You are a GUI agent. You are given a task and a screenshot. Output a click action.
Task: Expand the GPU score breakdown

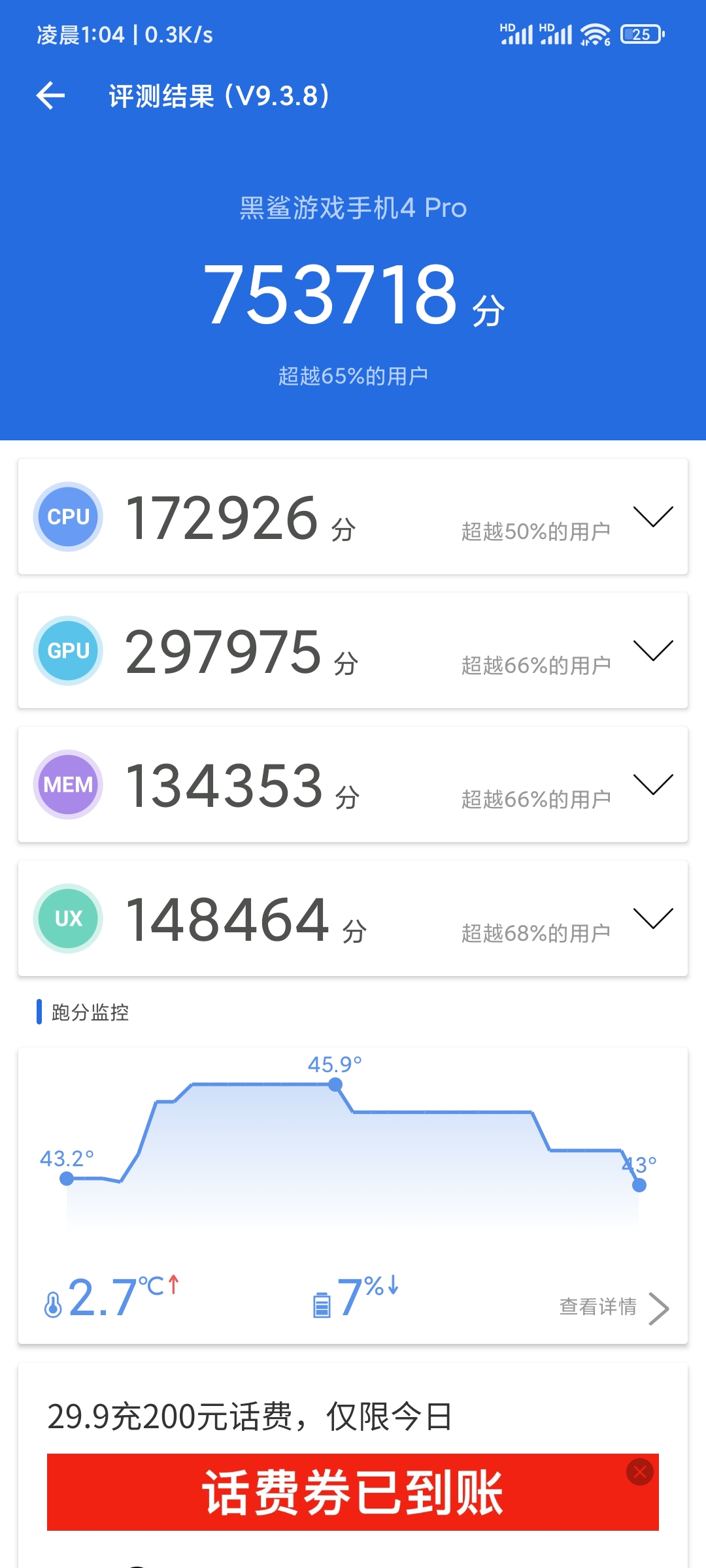(x=653, y=650)
